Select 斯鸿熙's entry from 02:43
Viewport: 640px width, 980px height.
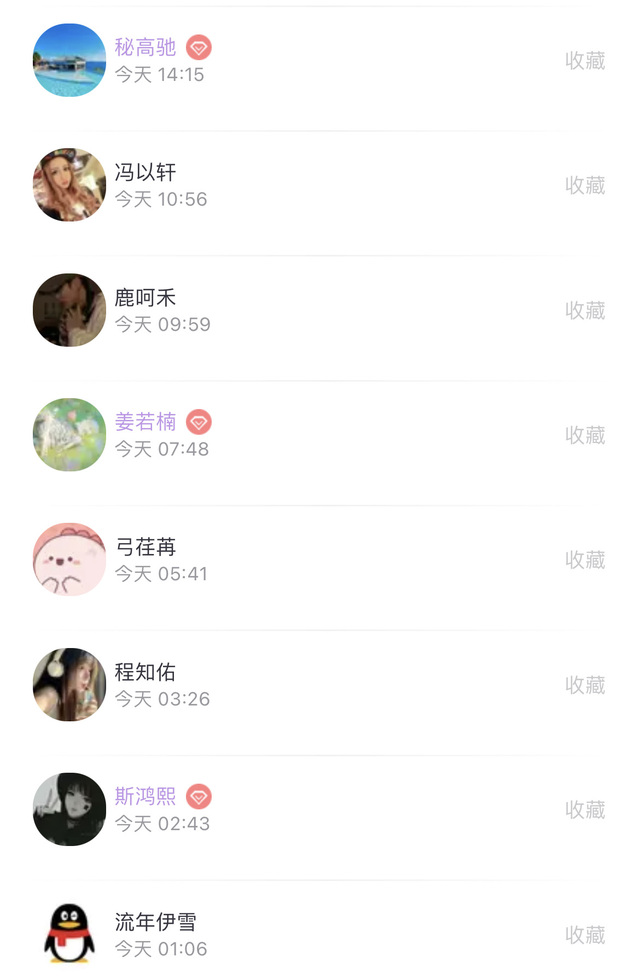coord(300,811)
